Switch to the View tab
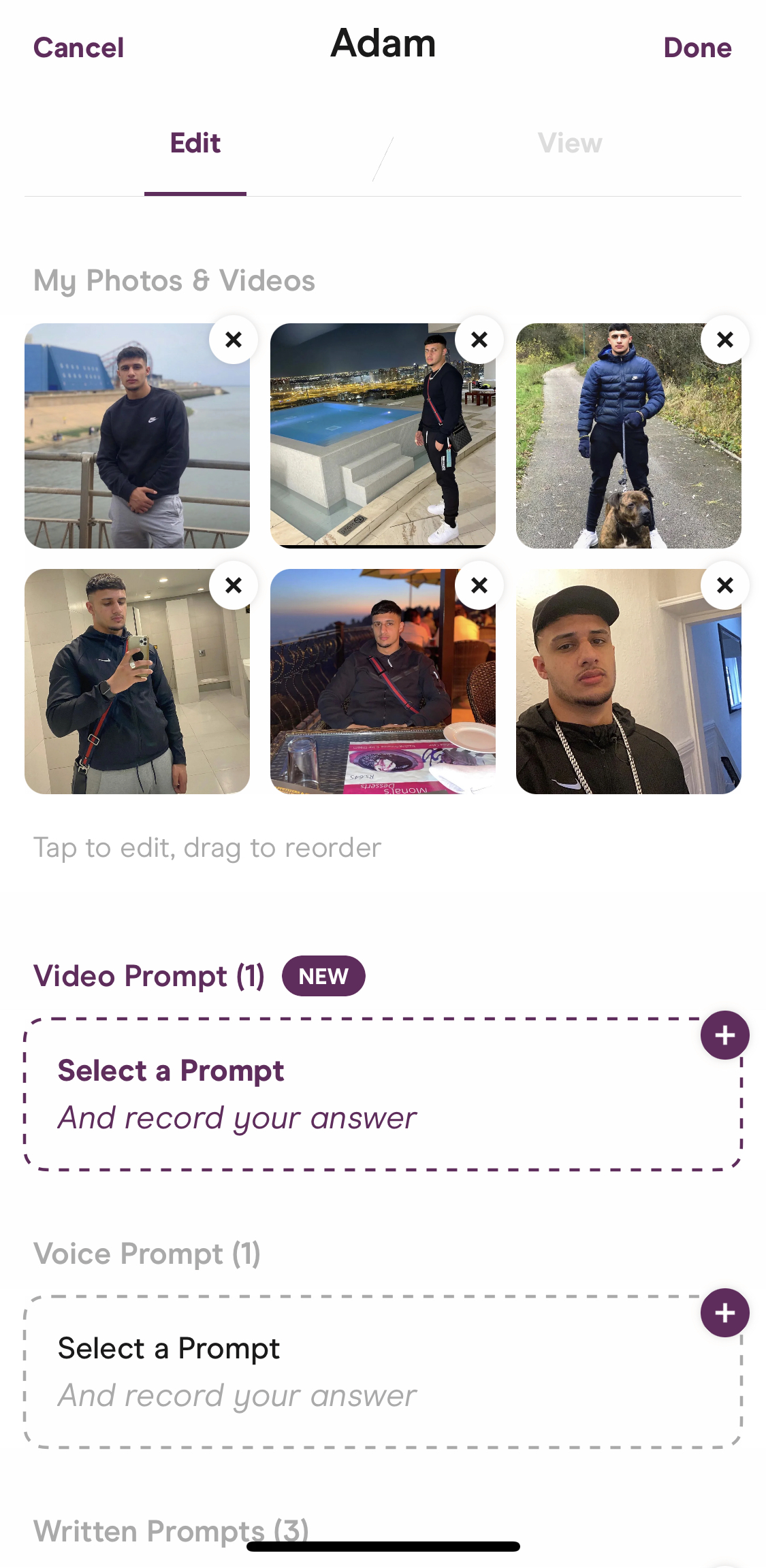This screenshot has width=766, height=1568. (x=570, y=144)
